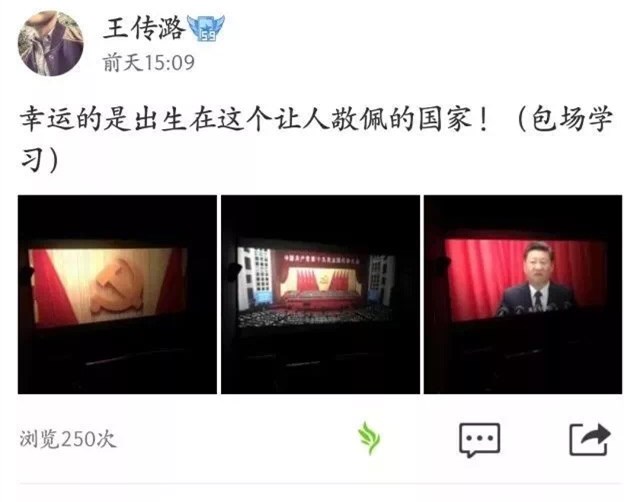Image resolution: width=635 pixels, height=502 pixels.
Task: Open the third photo with red curtain
Action: pyautogui.click(x=522, y=294)
